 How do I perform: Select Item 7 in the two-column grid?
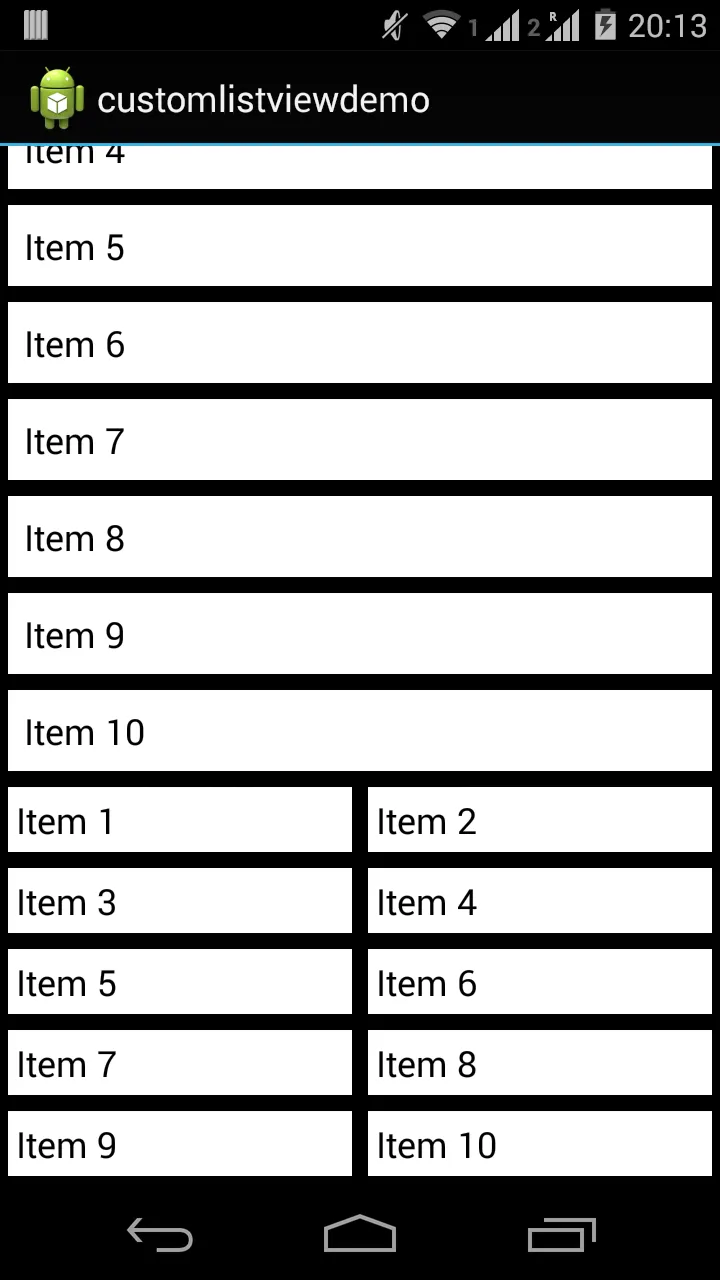click(x=180, y=1063)
